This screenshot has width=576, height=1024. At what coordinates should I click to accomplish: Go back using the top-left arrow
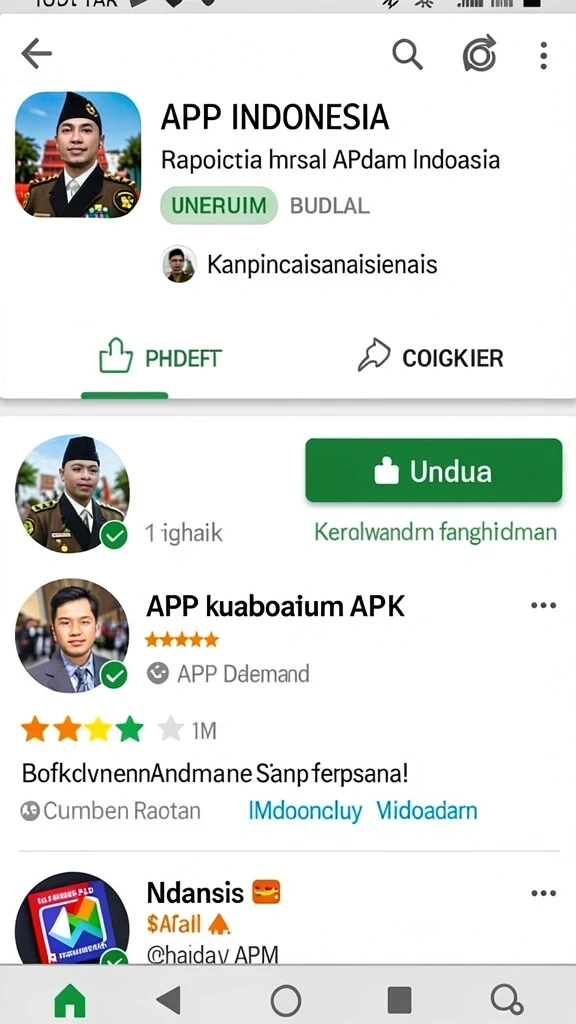tap(37, 54)
